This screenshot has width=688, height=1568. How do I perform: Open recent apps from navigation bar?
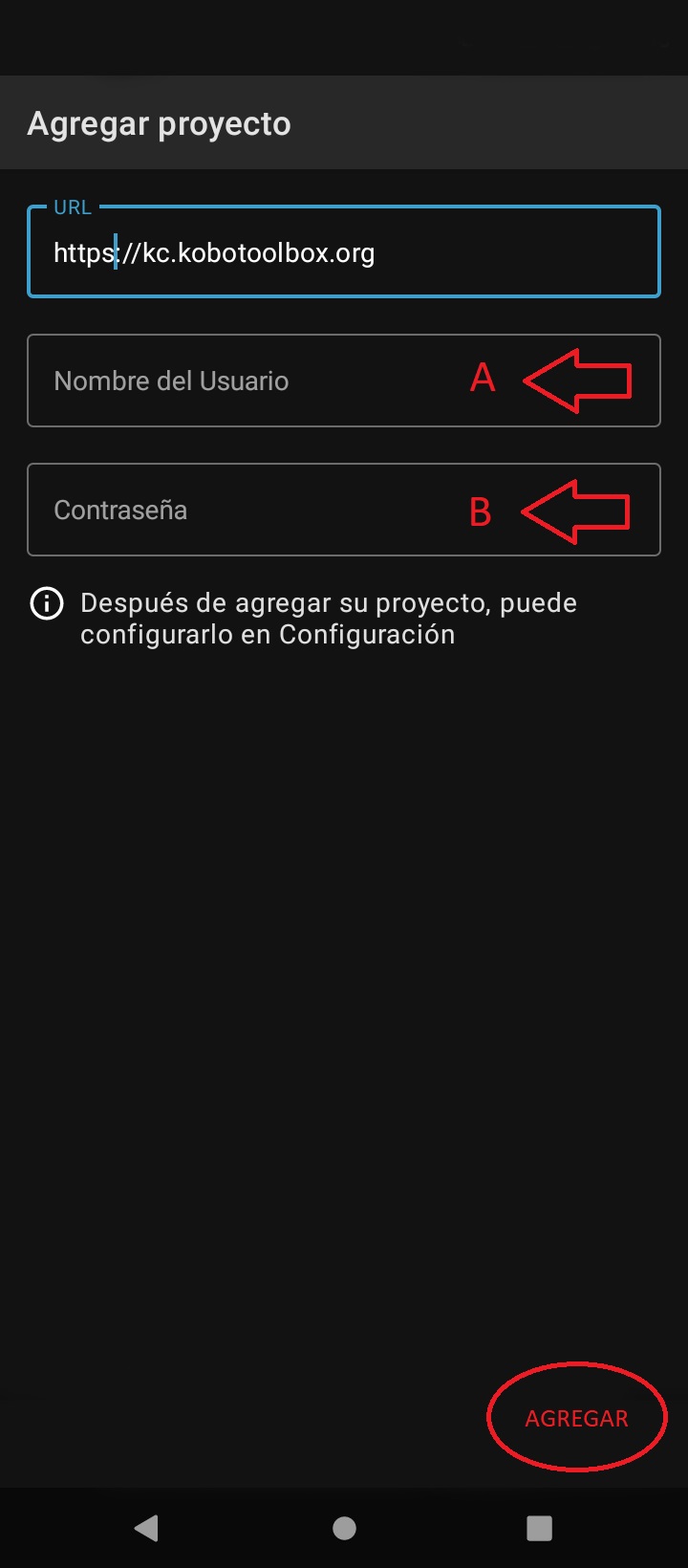coord(539,1528)
